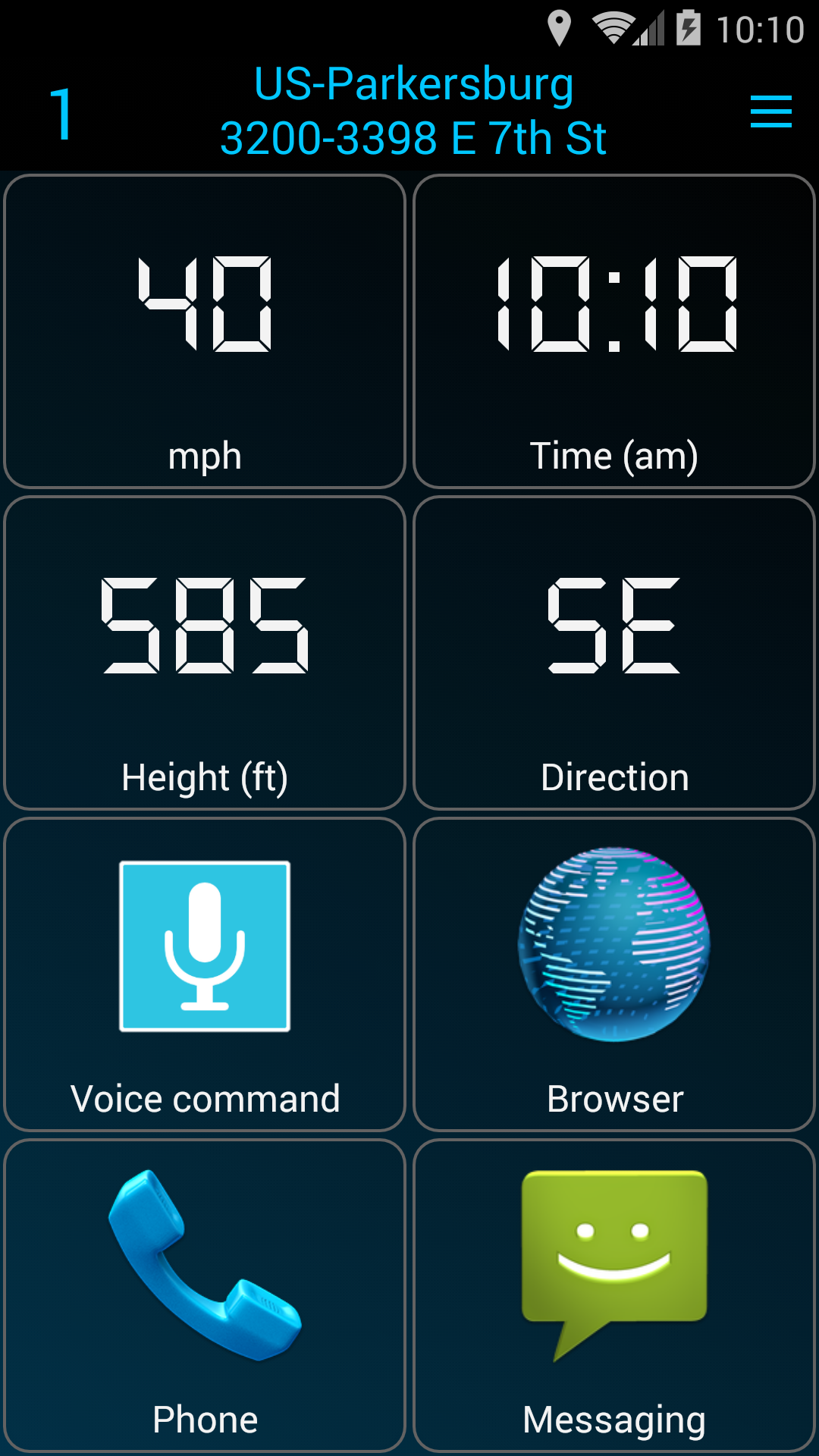
Task: Select the Height (ft) tile
Action: 205,653
